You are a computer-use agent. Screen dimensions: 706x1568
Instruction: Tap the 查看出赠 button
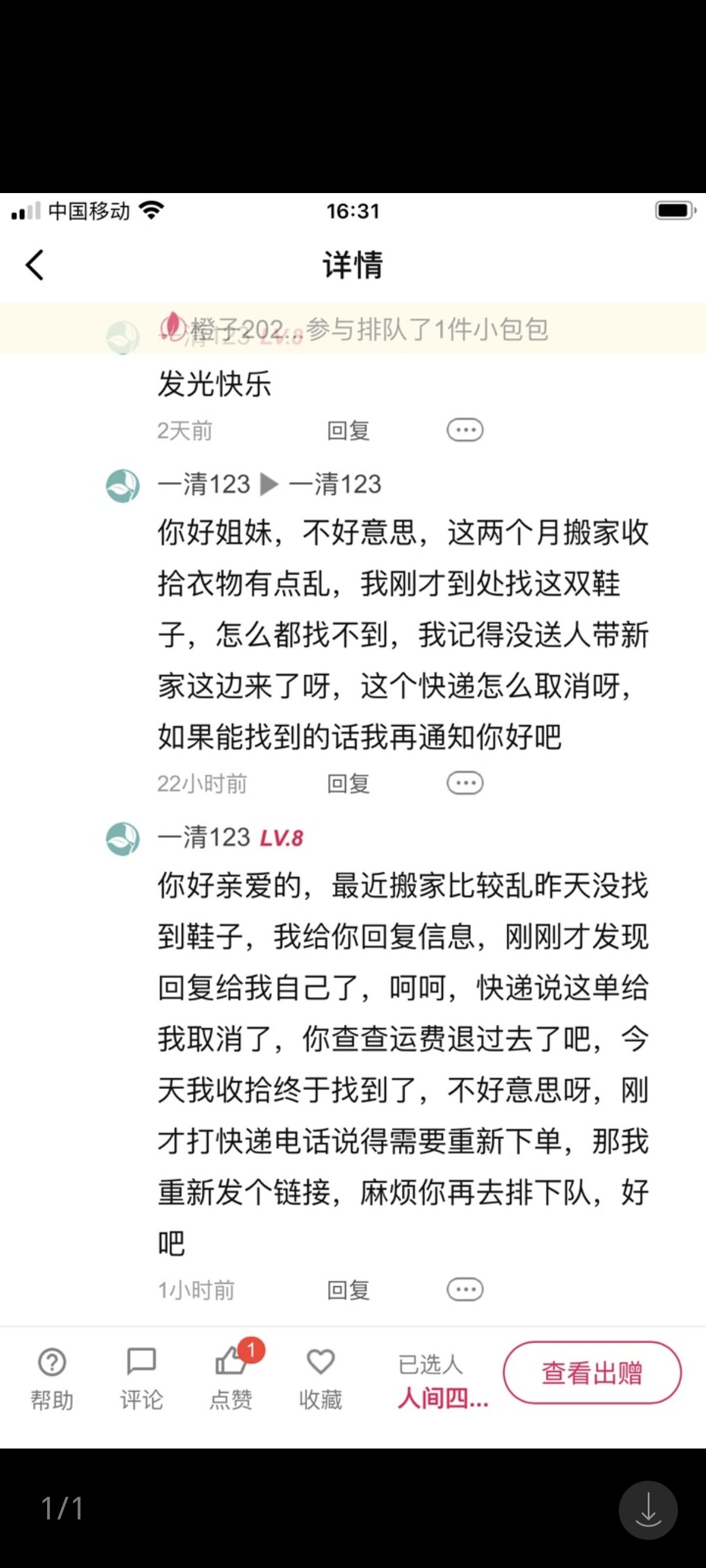click(x=592, y=1373)
